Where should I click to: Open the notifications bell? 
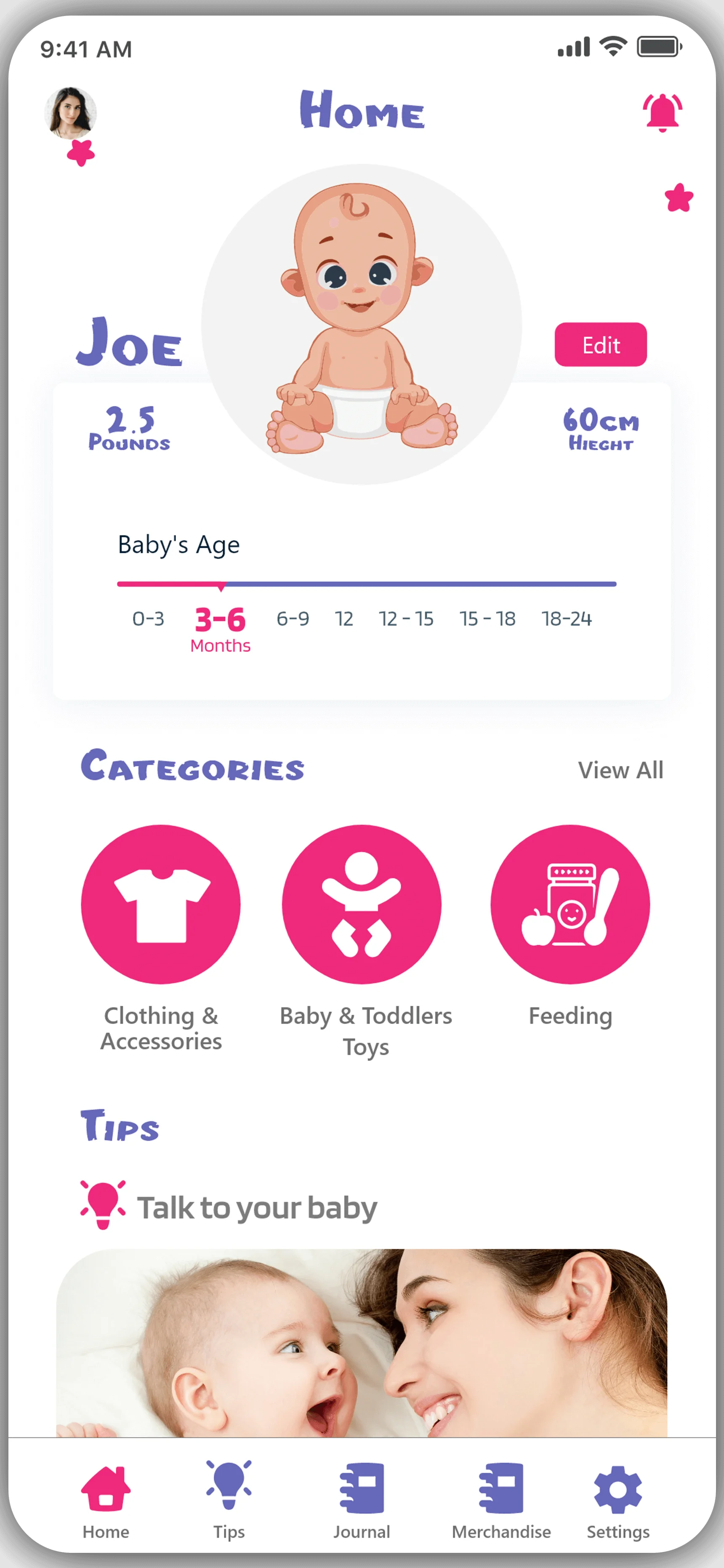[x=662, y=112]
